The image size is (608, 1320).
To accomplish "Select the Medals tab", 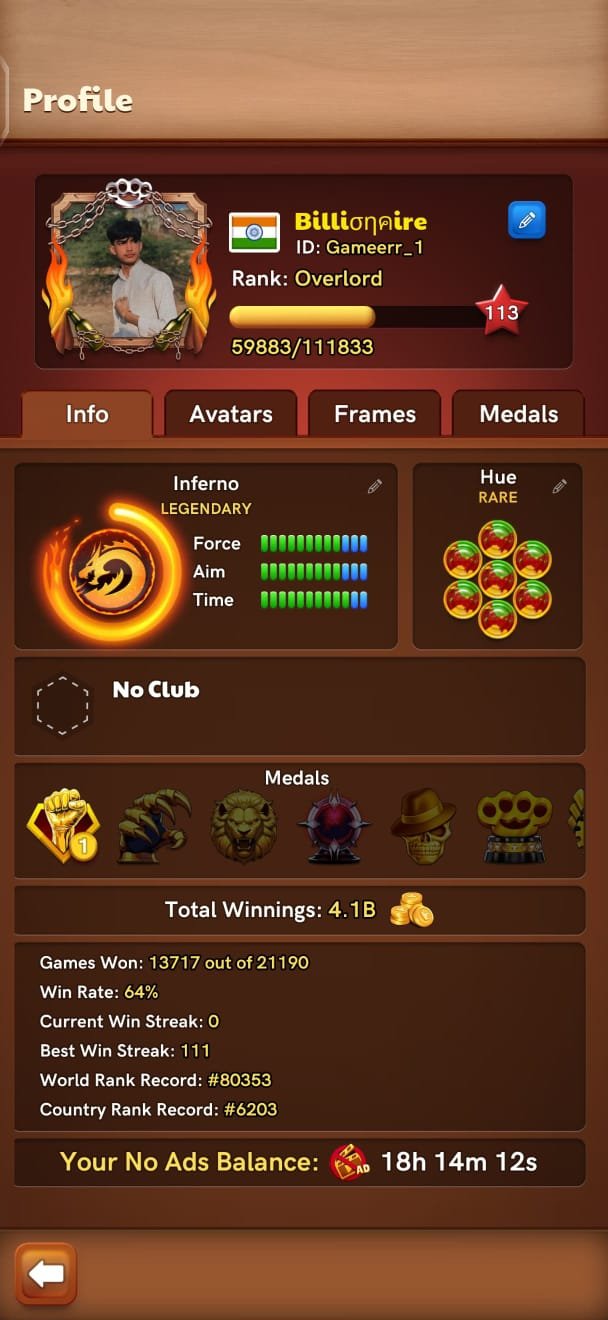I will pyautogui.click(x=518, y=414).
